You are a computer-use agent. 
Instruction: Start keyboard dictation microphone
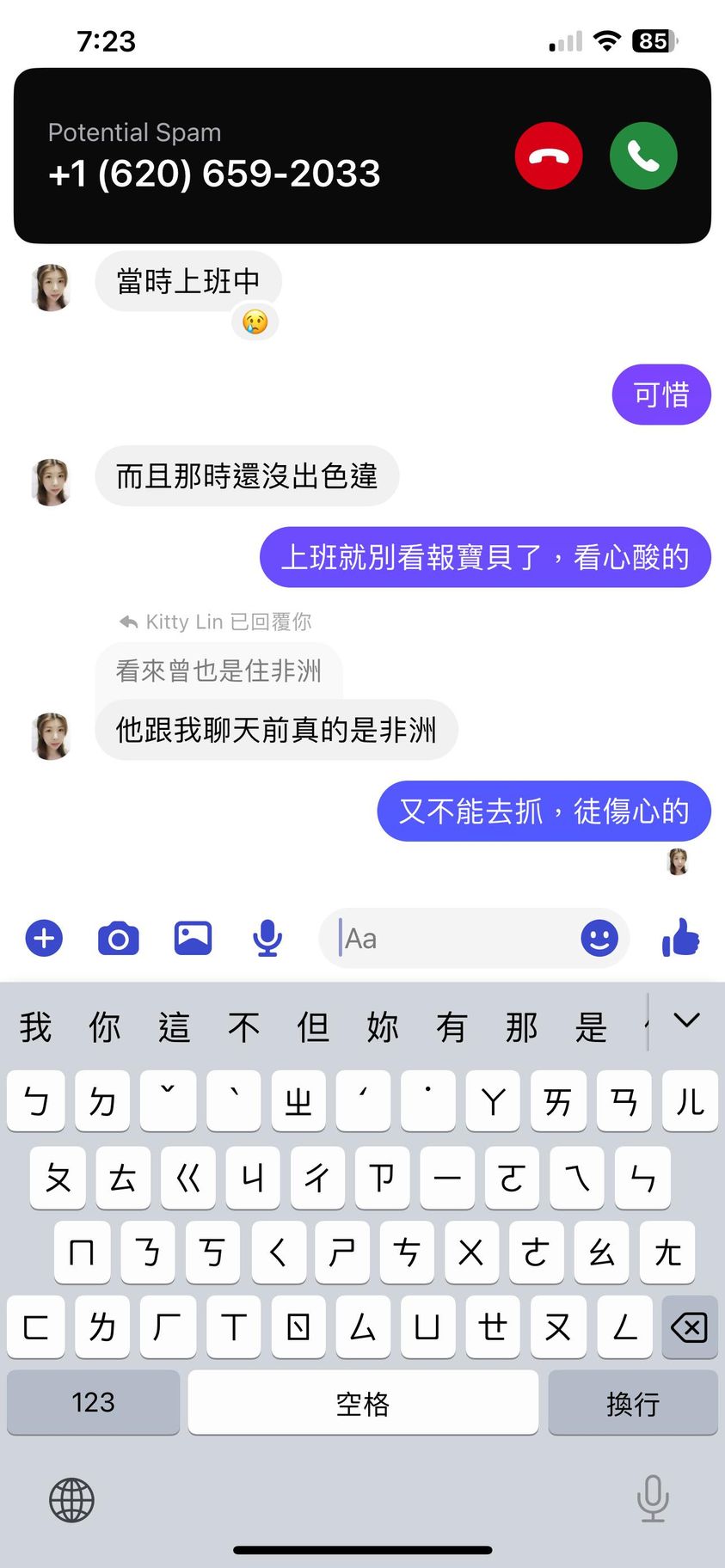[653, 1498]
